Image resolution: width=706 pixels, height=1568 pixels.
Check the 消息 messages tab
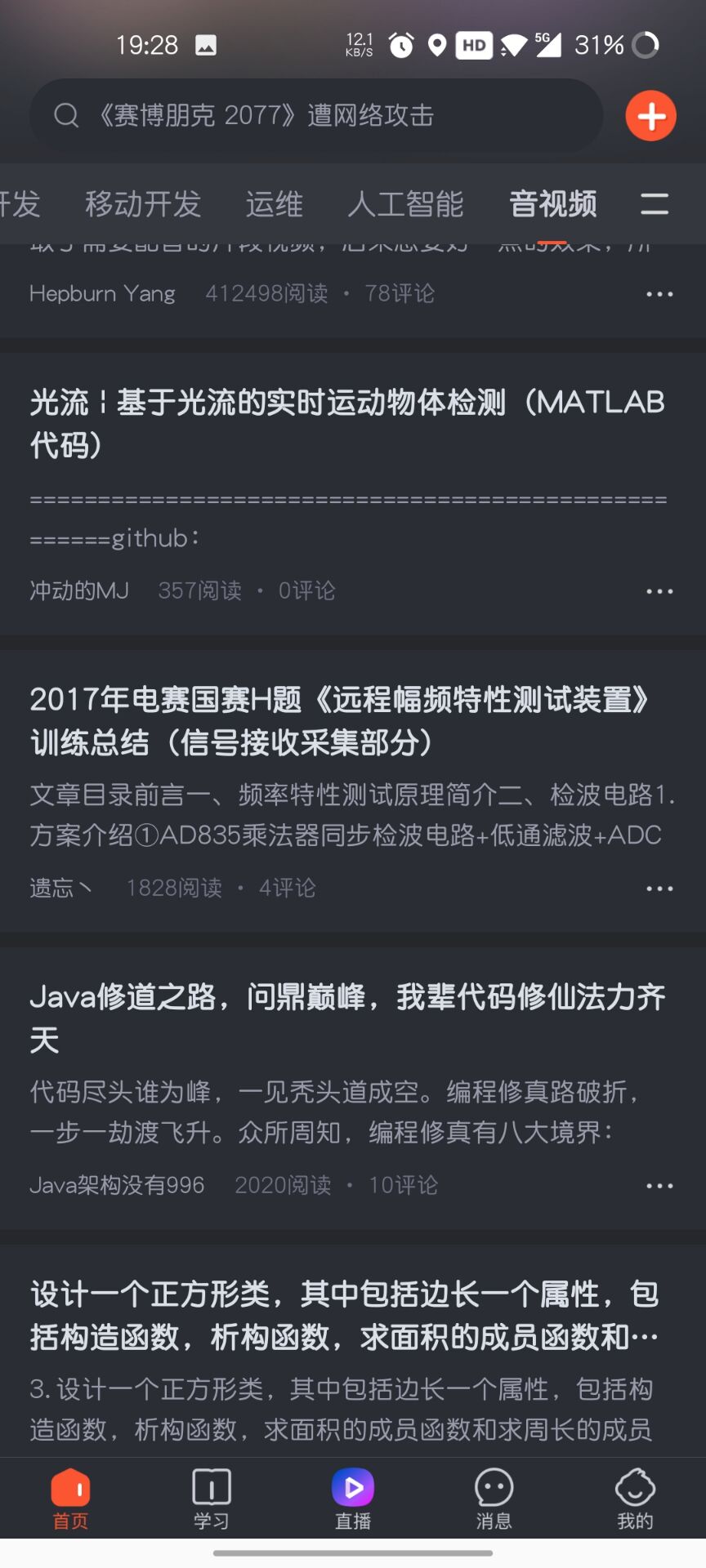click(494, 1499)
